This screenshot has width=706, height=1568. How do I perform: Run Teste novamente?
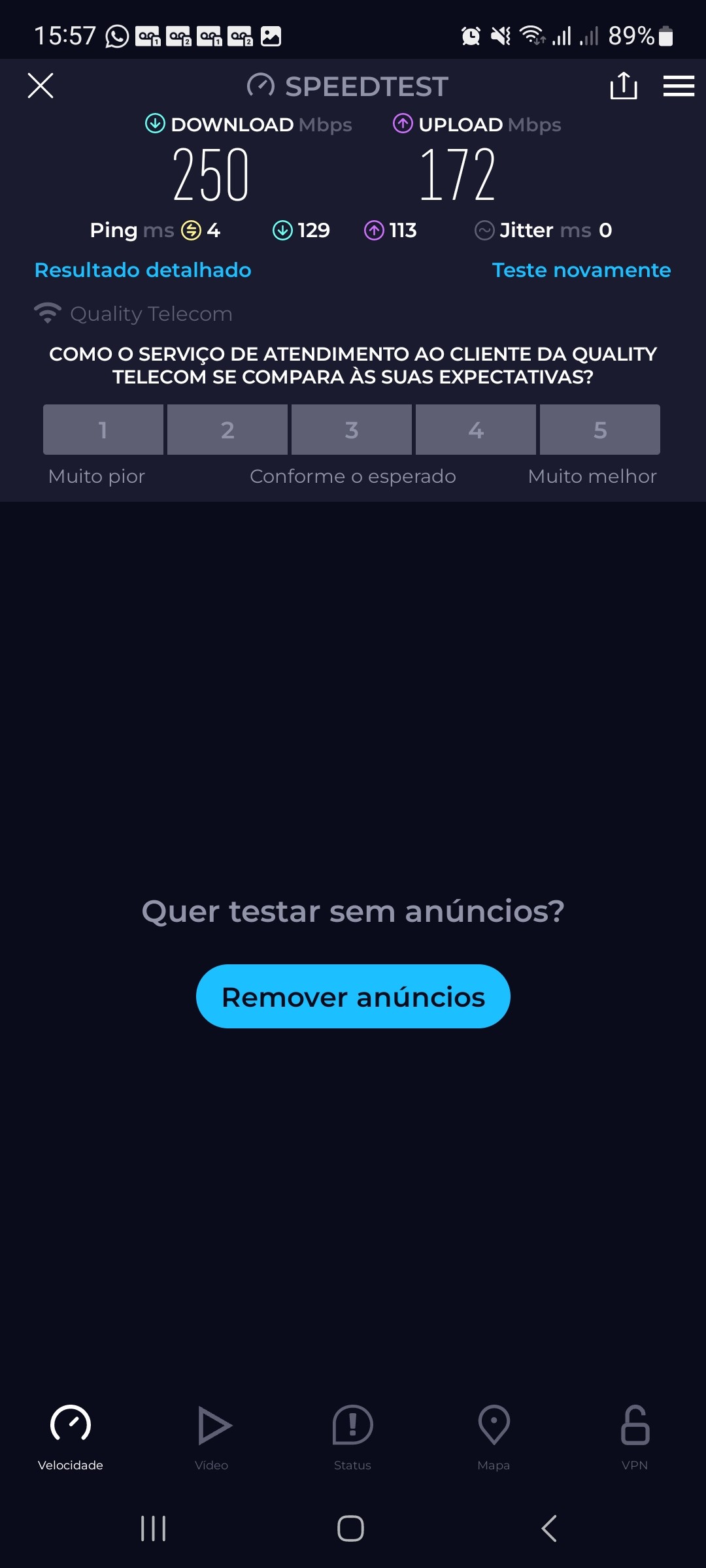tap(581, 270)
